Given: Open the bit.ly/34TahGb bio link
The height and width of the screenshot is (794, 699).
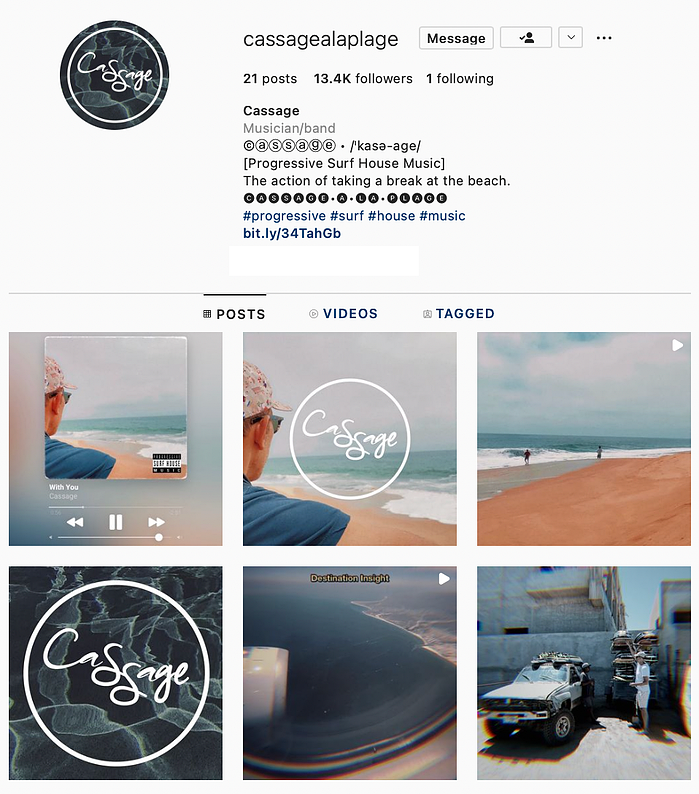Looking at the screenshot, I should tap(292, 233).
